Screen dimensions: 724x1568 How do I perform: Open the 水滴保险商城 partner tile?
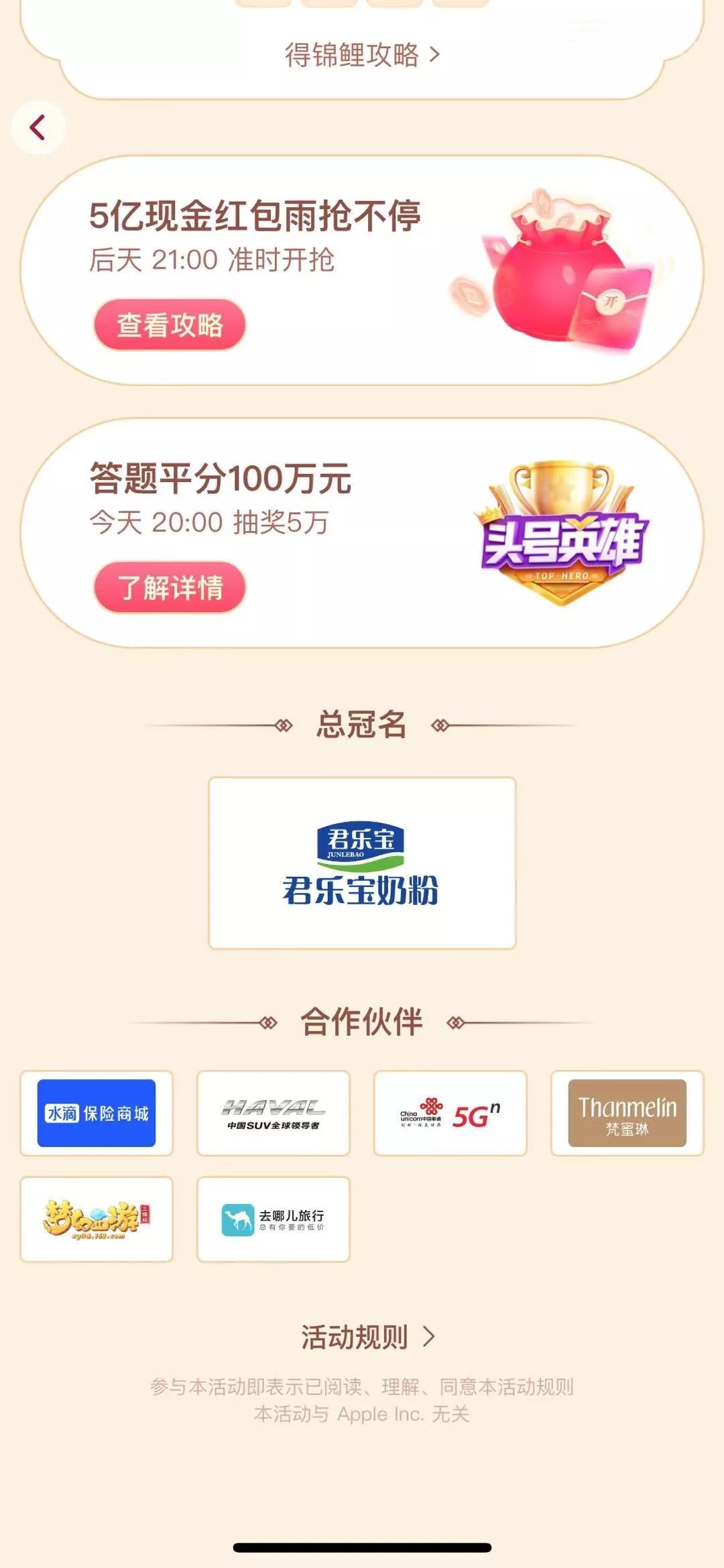point(97,1113)
